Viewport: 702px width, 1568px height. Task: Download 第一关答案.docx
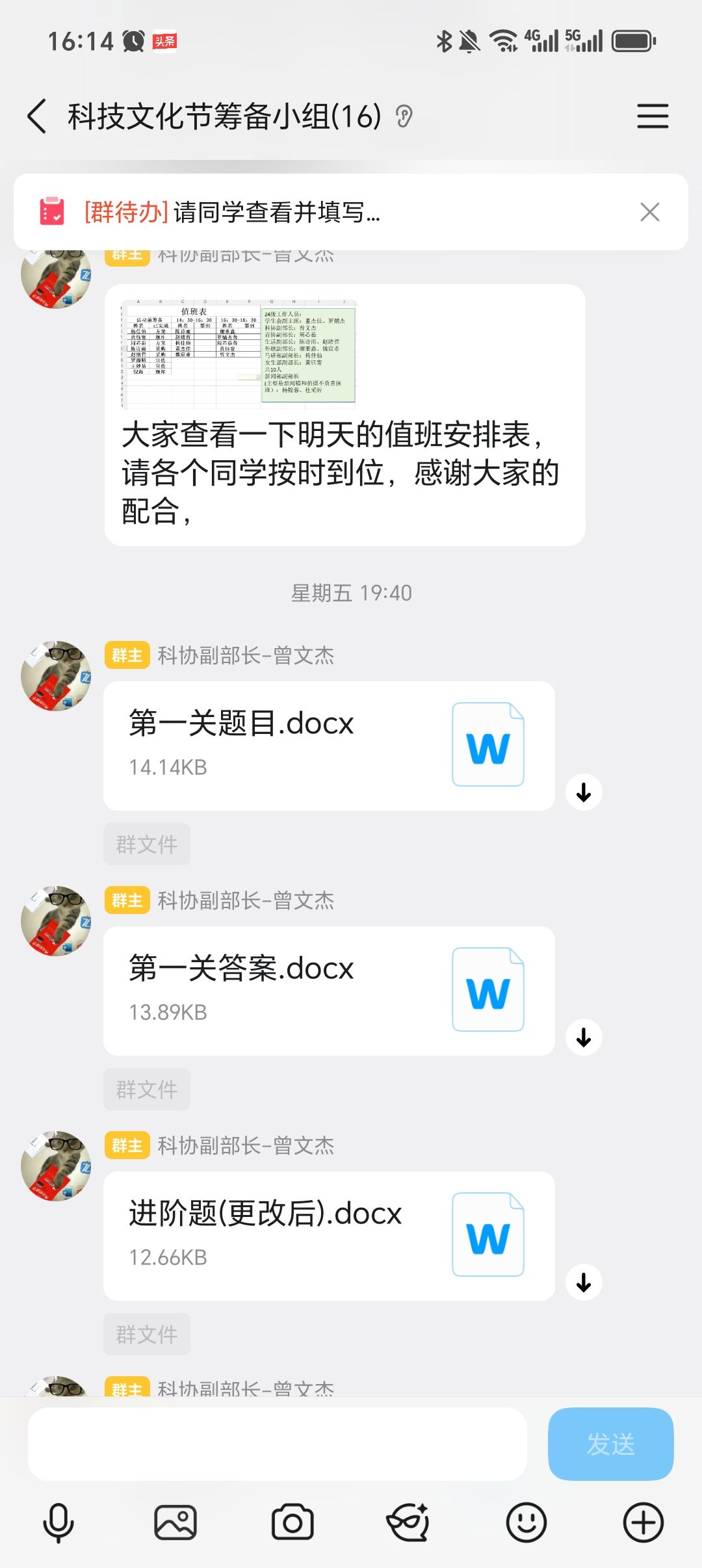(x=584, y=1037)
